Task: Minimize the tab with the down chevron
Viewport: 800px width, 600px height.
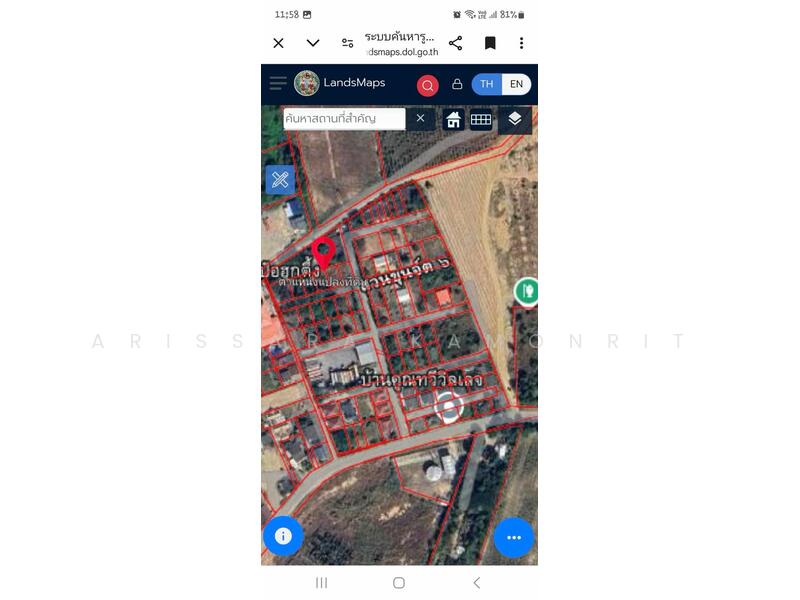Action: coord(313,43)
